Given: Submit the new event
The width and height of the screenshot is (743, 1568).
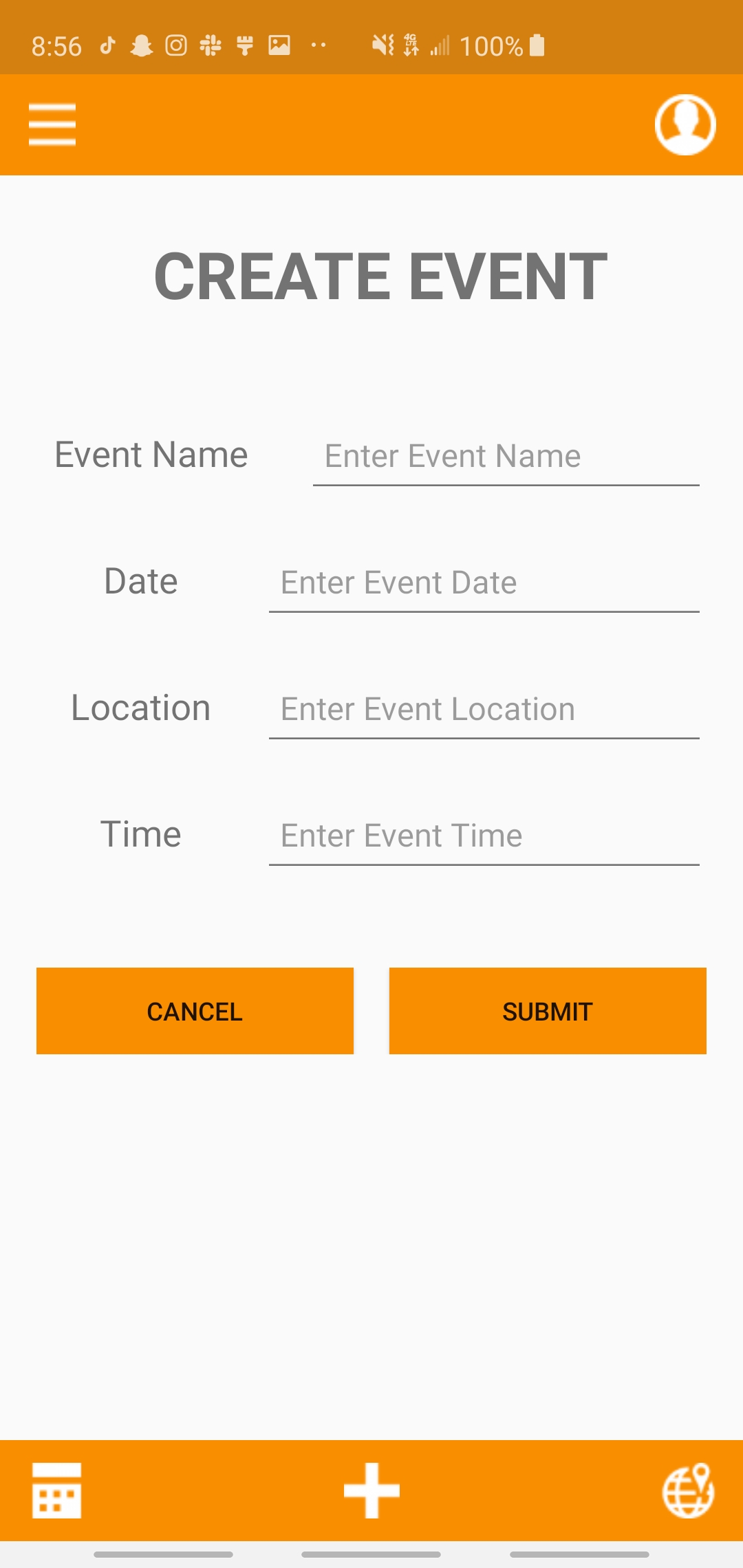Looking at the screenshot, I should click(548, 1011).
